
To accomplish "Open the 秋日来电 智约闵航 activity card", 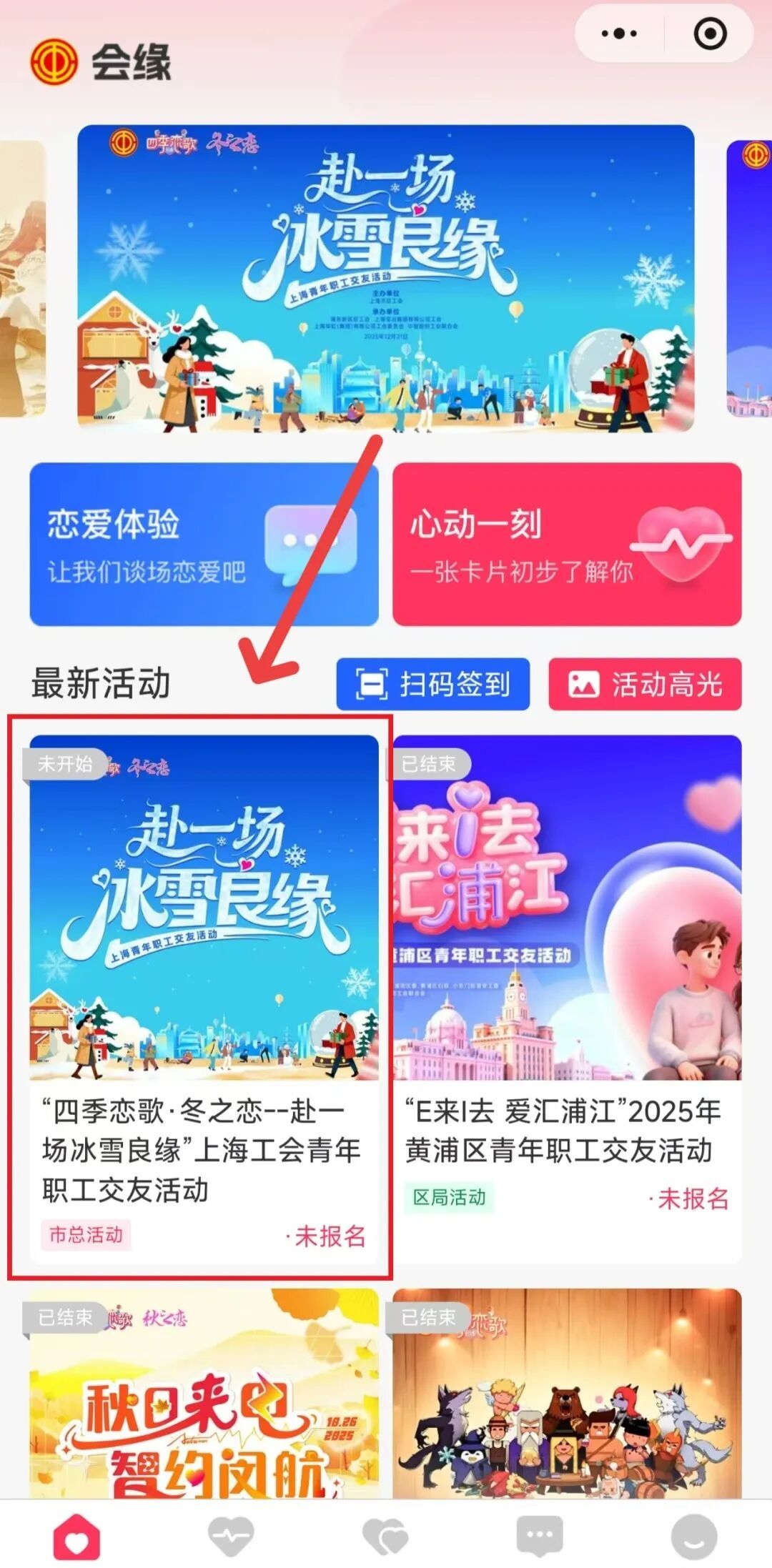I will click(204, 1393).
